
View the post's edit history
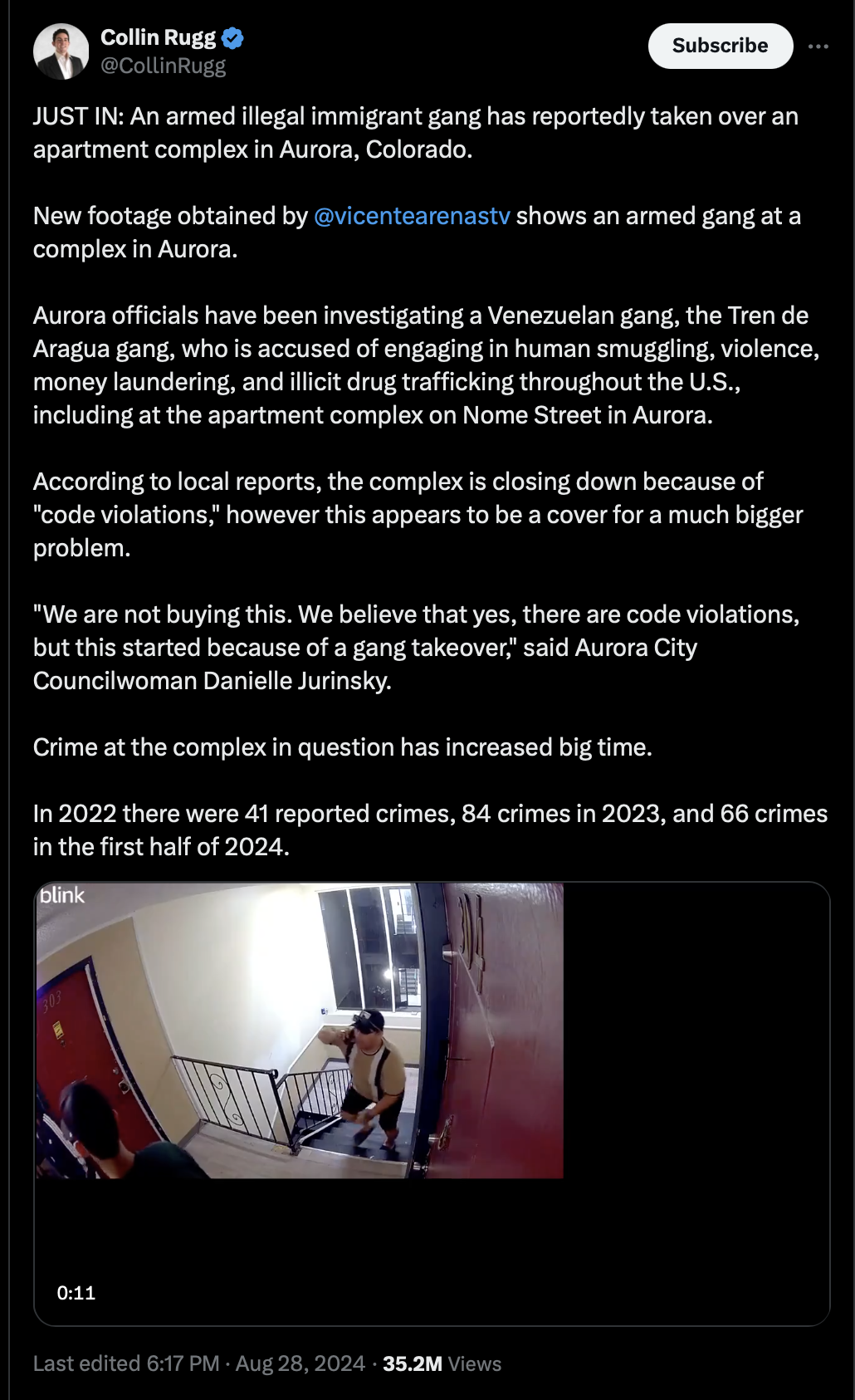coord(126,1363)
